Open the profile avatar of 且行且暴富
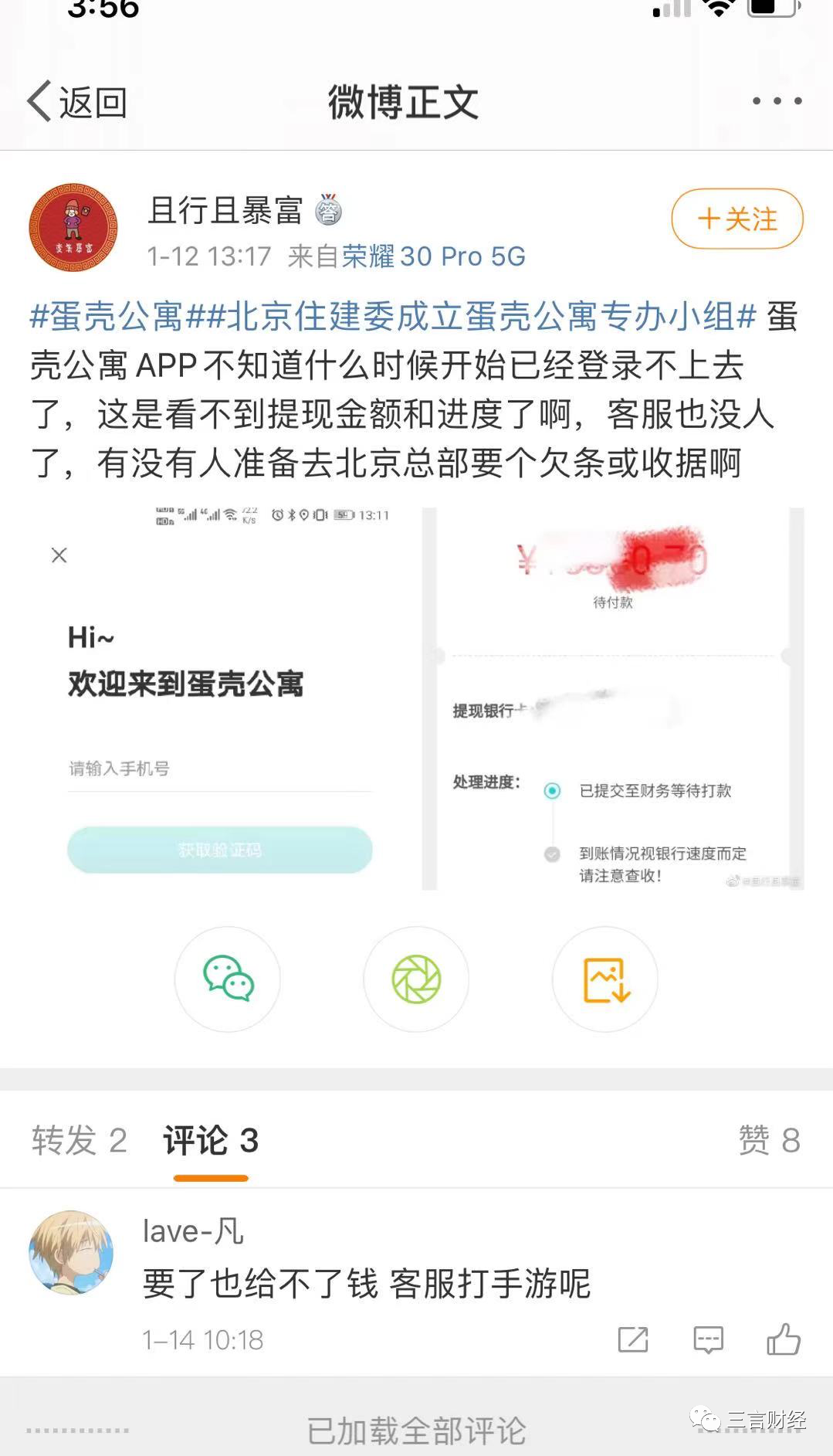The height and width of the screenshot is (1456, 833). click(x=73, y=227)
